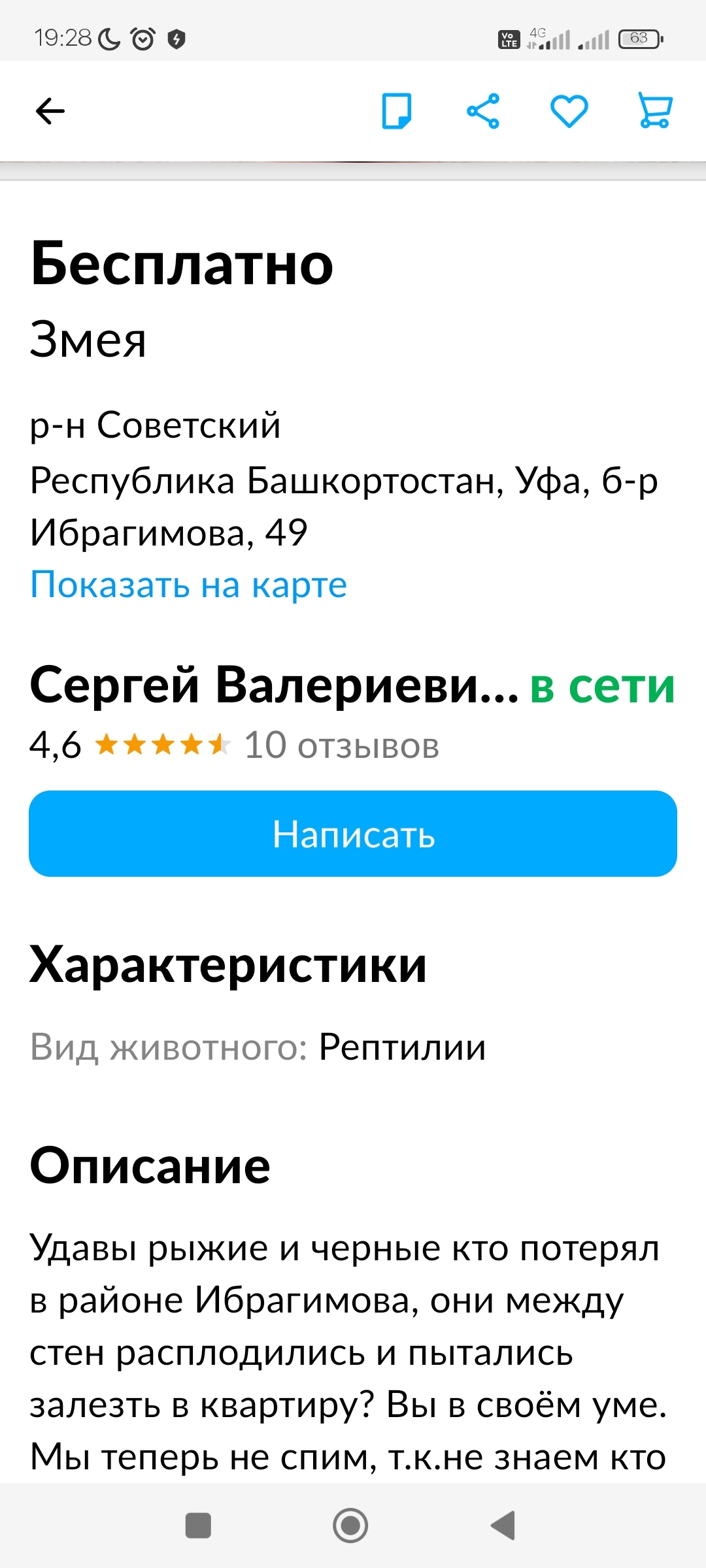
Task: View the seller's 10 отзывов
Action: [x=341, y=745]
